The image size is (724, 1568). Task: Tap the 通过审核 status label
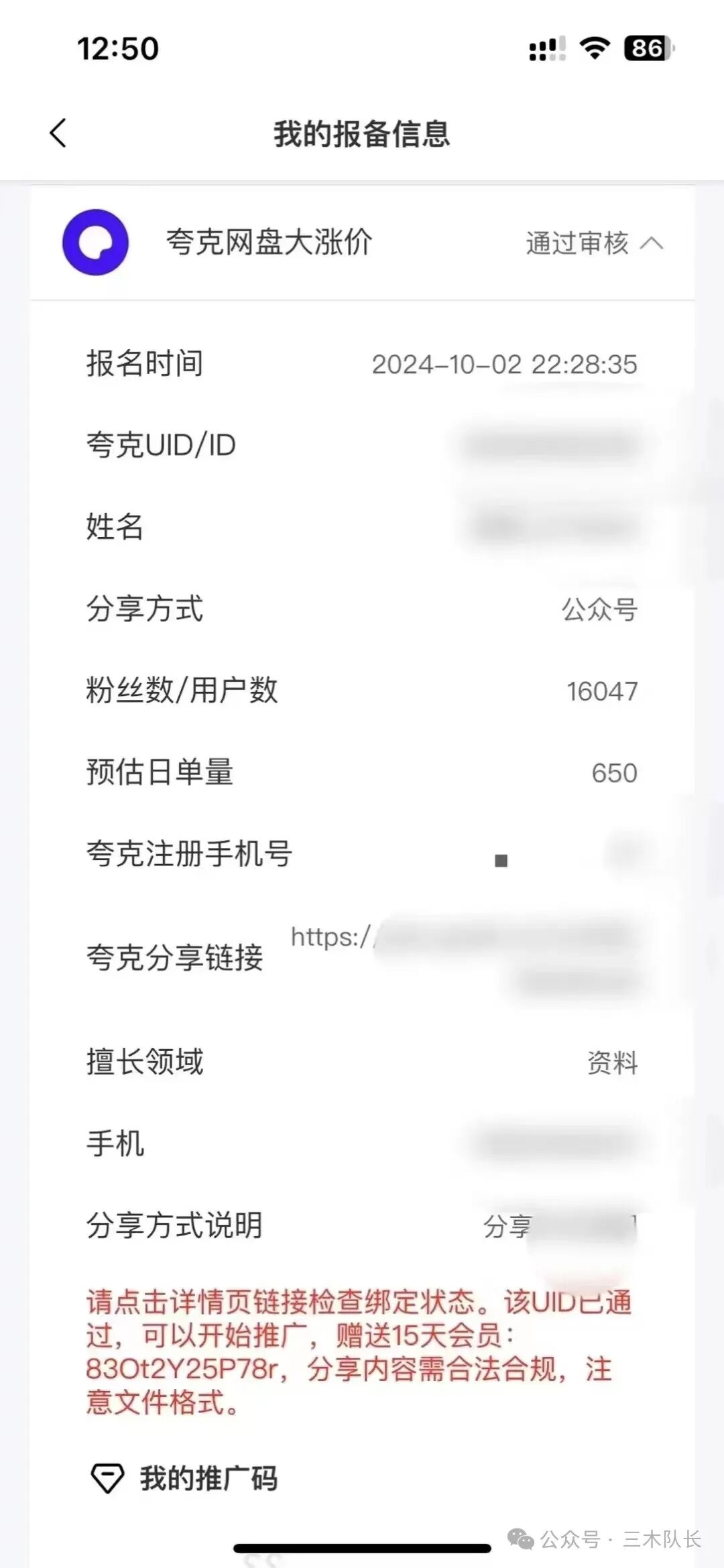577,243
